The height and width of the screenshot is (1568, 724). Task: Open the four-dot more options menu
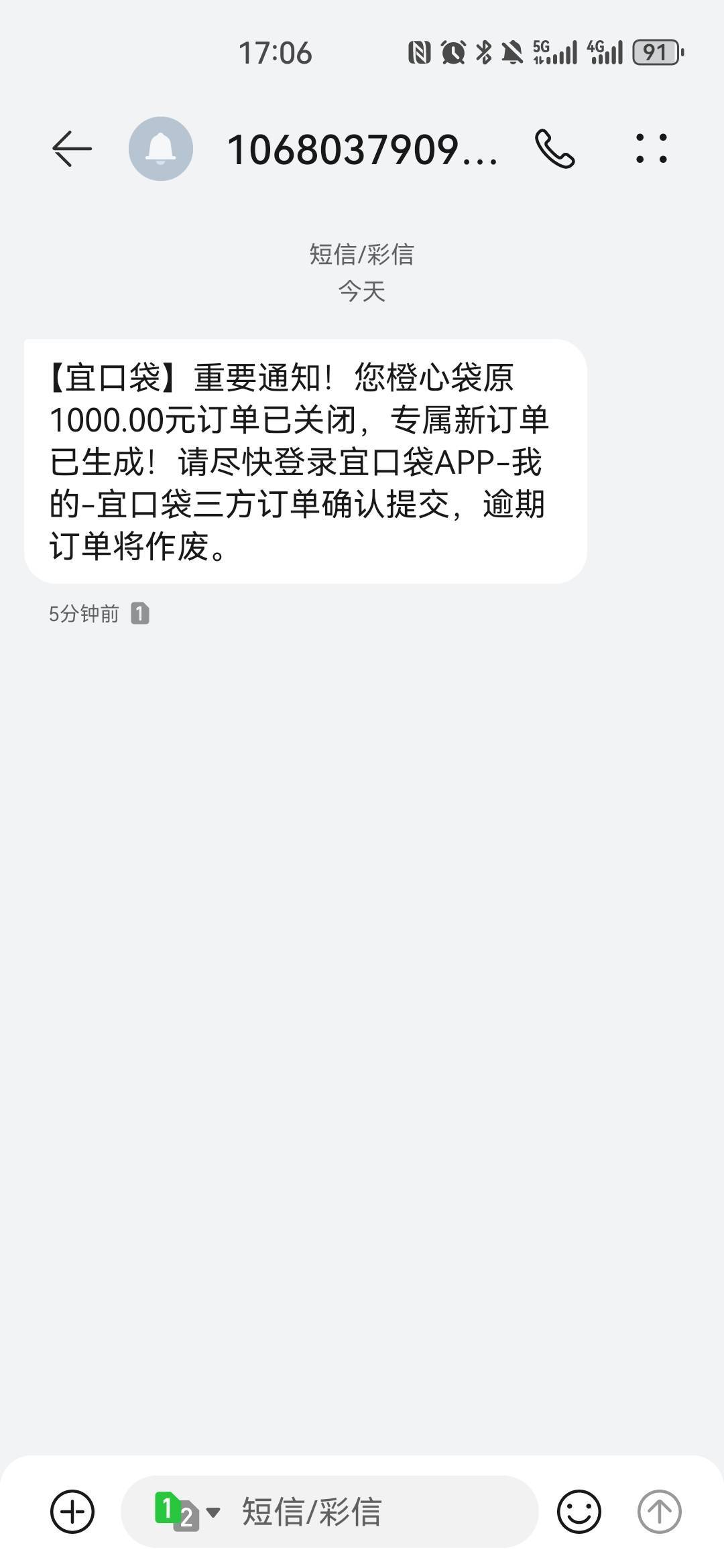651,148
